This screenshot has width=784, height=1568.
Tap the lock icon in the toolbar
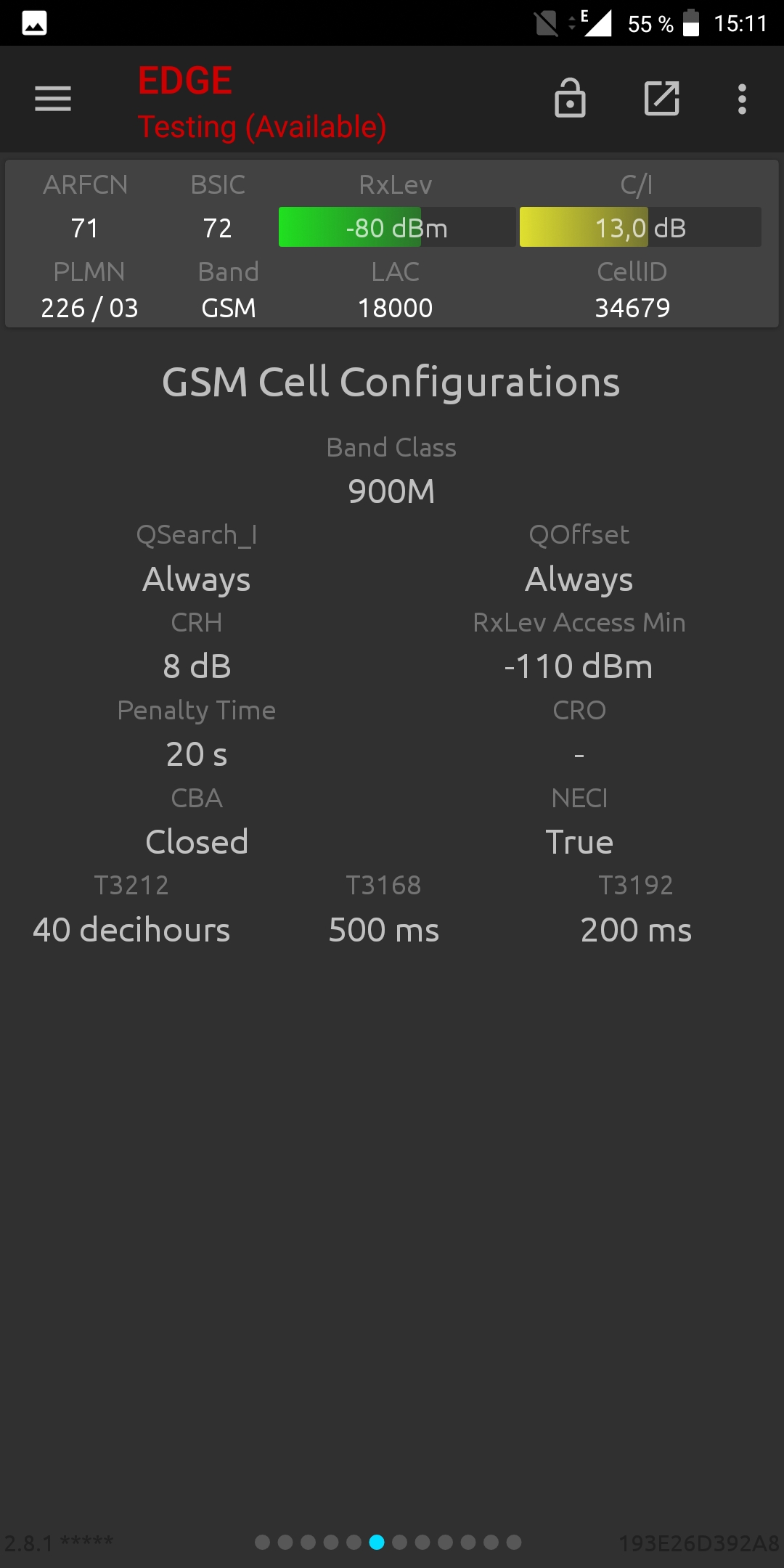pos(570,98)
